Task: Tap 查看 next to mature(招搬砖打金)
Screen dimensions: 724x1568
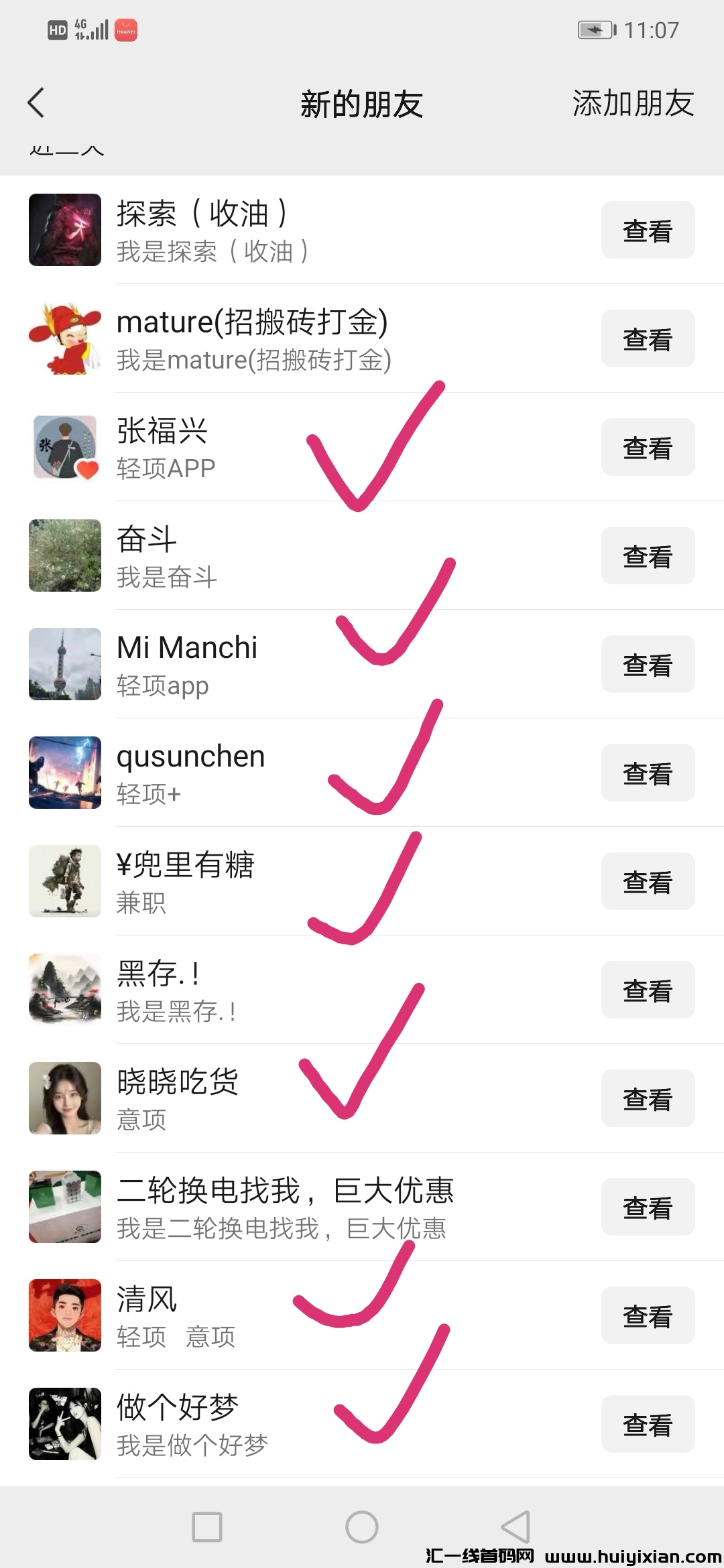Action: tap(648, 338)
